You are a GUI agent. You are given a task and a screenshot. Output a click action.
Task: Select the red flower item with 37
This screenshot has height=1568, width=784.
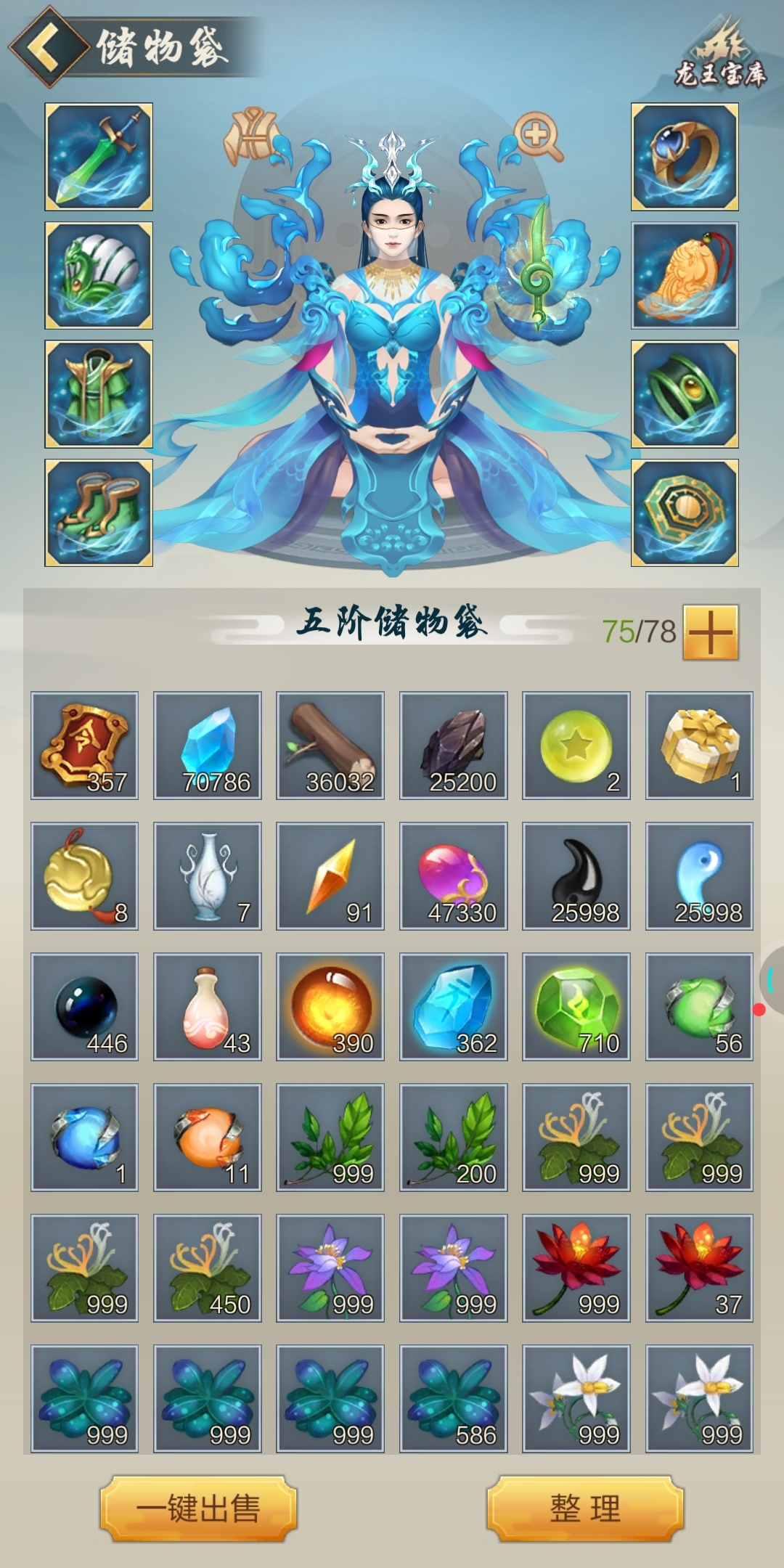tap(700, 1268)
